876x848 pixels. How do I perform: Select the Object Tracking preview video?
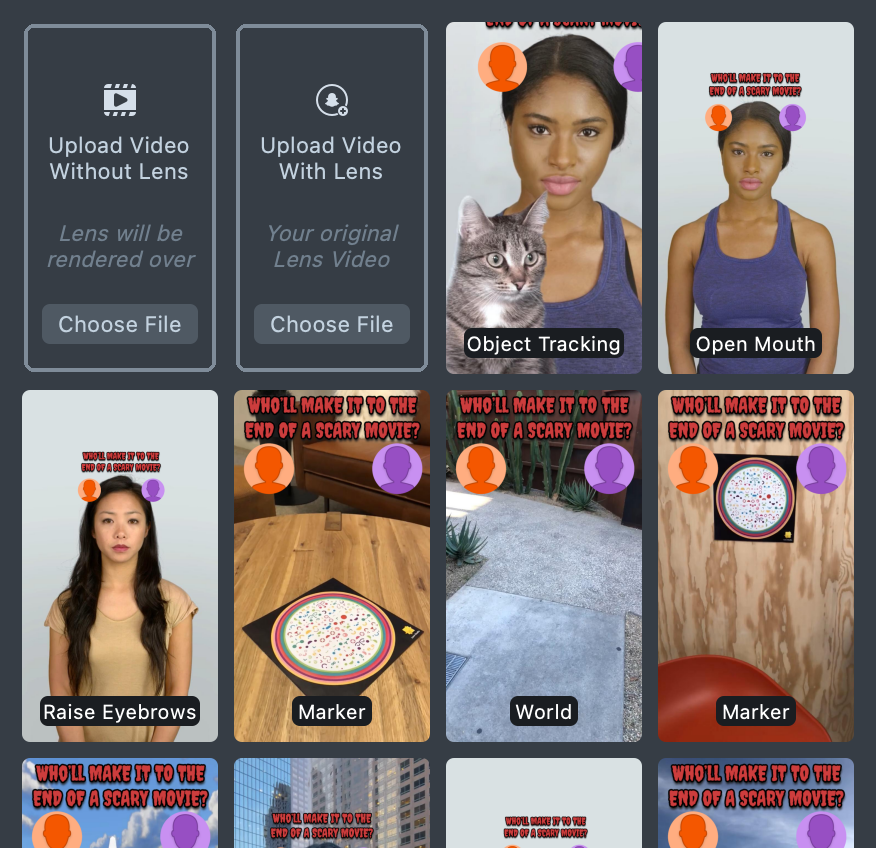click(544, 200)
